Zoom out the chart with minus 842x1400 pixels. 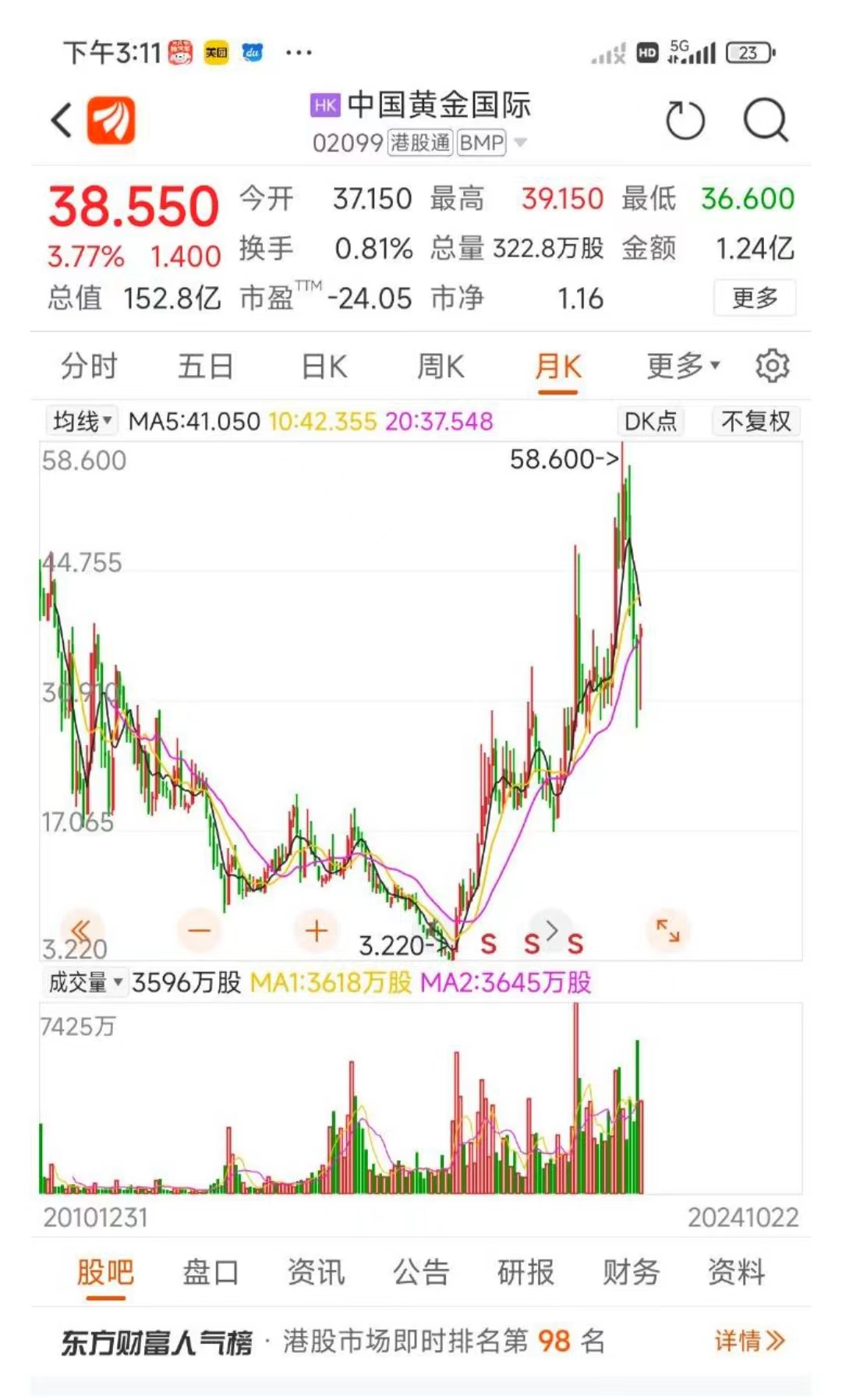200,930
